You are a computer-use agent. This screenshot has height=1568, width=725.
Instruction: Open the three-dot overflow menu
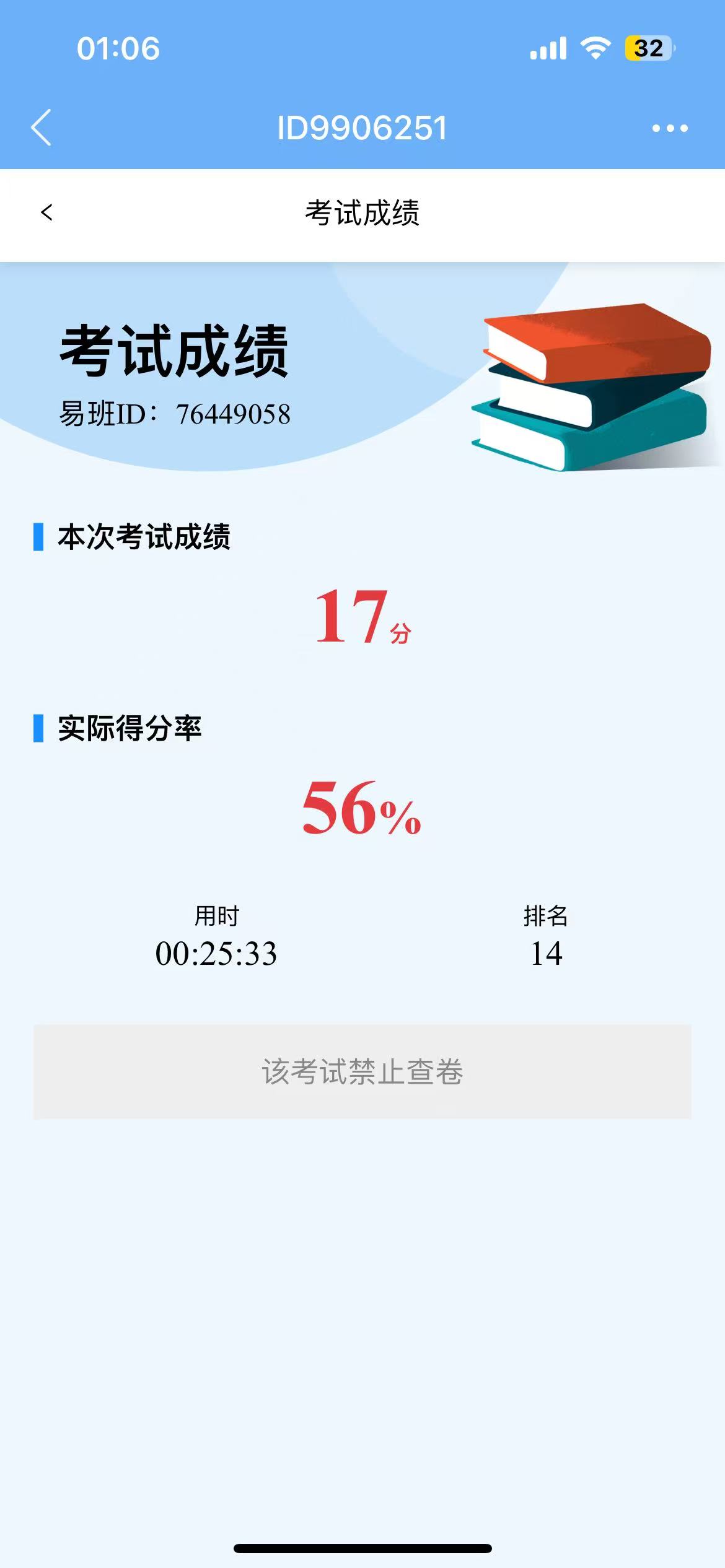pyautogui.click(x=670, y=128)
